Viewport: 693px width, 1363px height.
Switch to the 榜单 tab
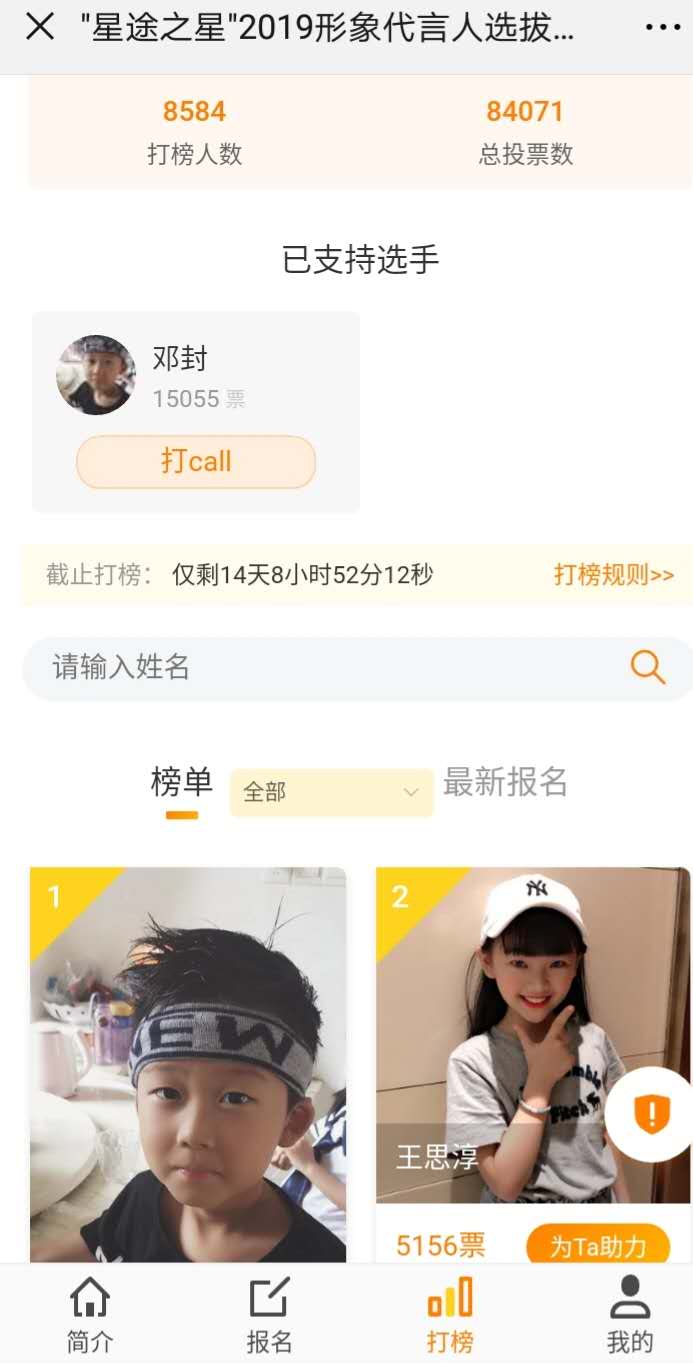tap(182, 783)
